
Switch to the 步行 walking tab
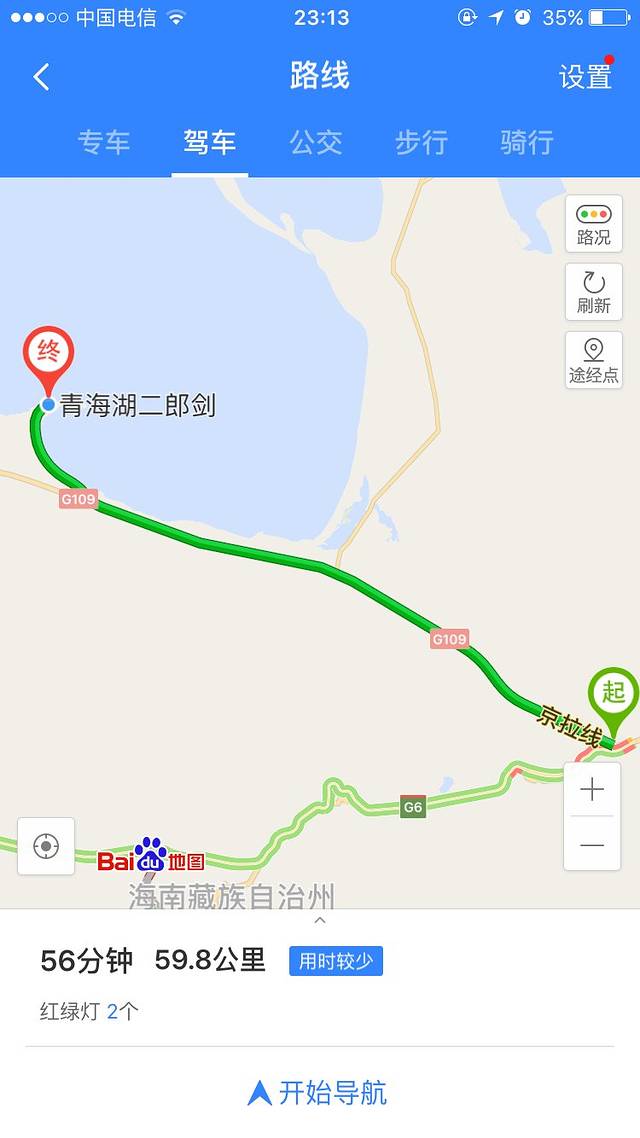point(421,143)
